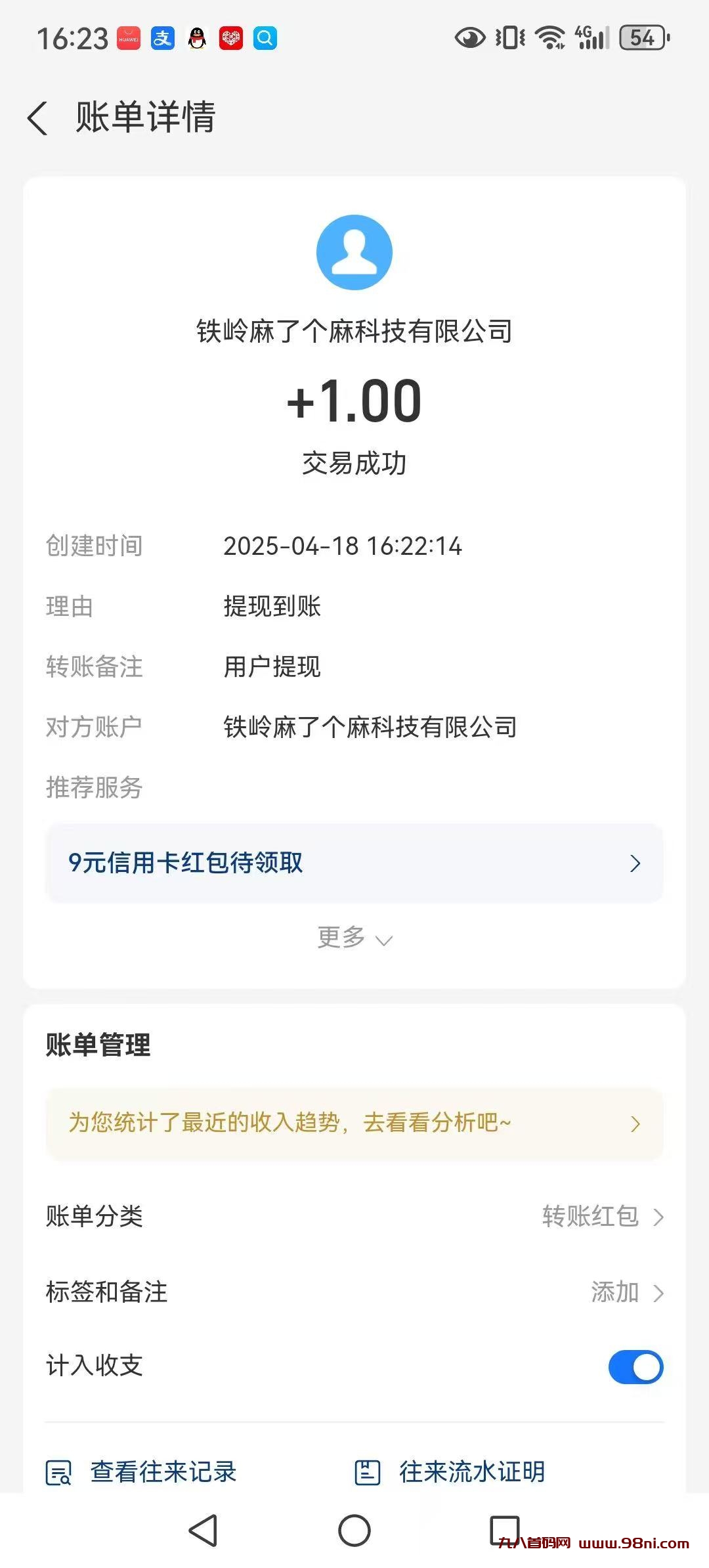
Task: Claim the 9元信用卡红包待领取 offer
Action: [186, 863]
